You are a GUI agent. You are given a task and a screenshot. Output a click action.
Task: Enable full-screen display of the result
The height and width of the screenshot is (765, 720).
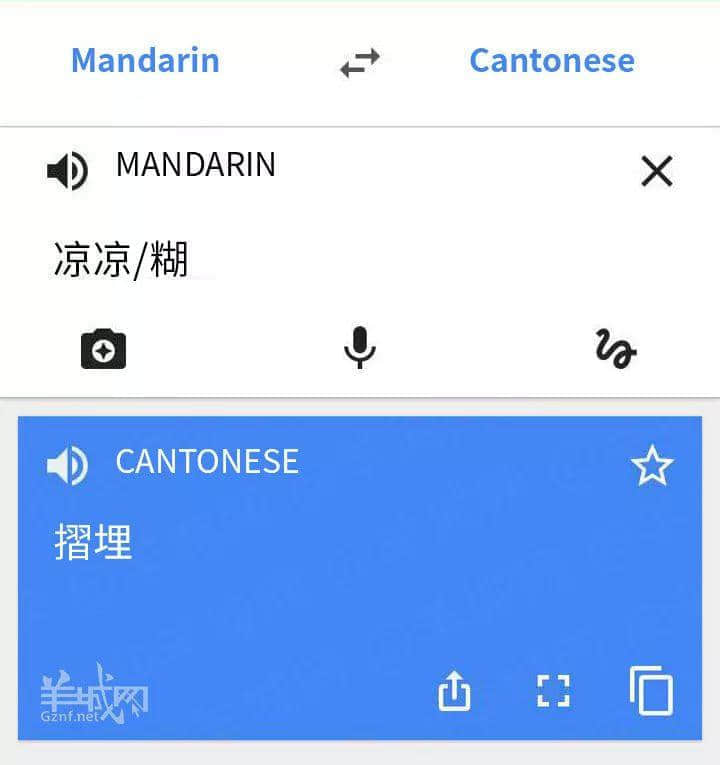click(x=553, y=691)
